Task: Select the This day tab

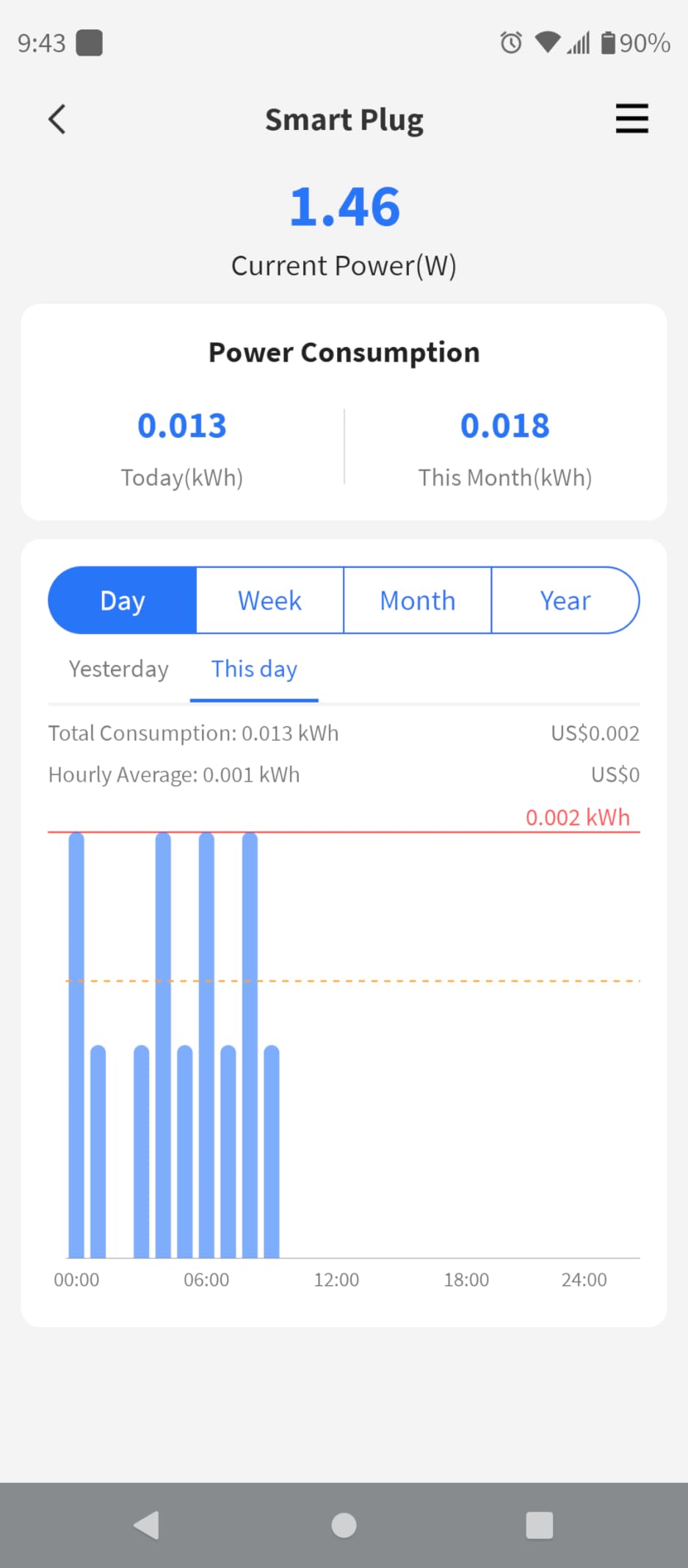Action: (x=254, y=669)
